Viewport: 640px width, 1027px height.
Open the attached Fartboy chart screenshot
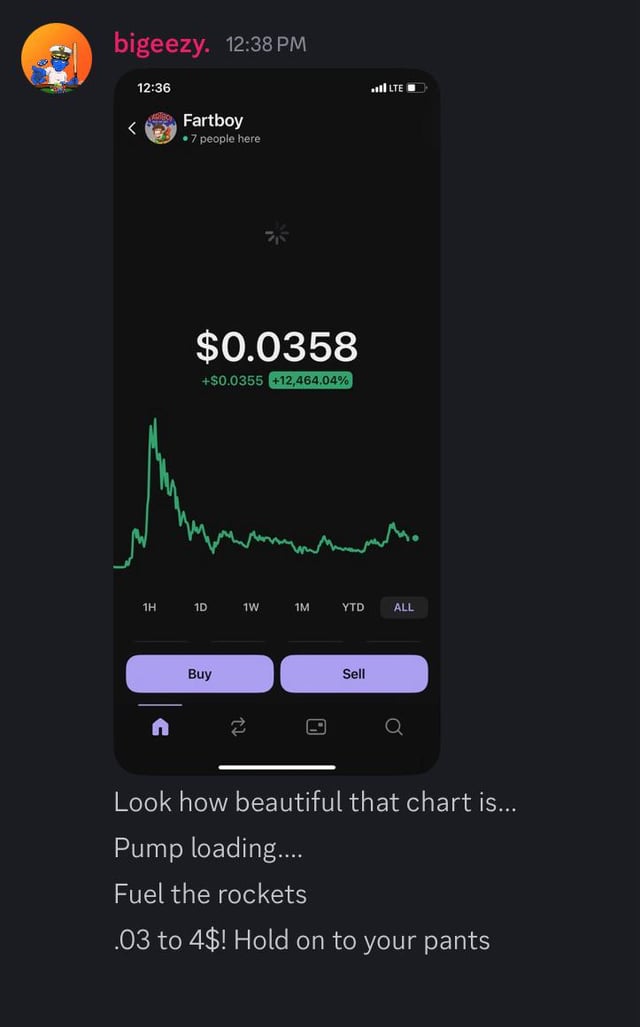point(277,420)
